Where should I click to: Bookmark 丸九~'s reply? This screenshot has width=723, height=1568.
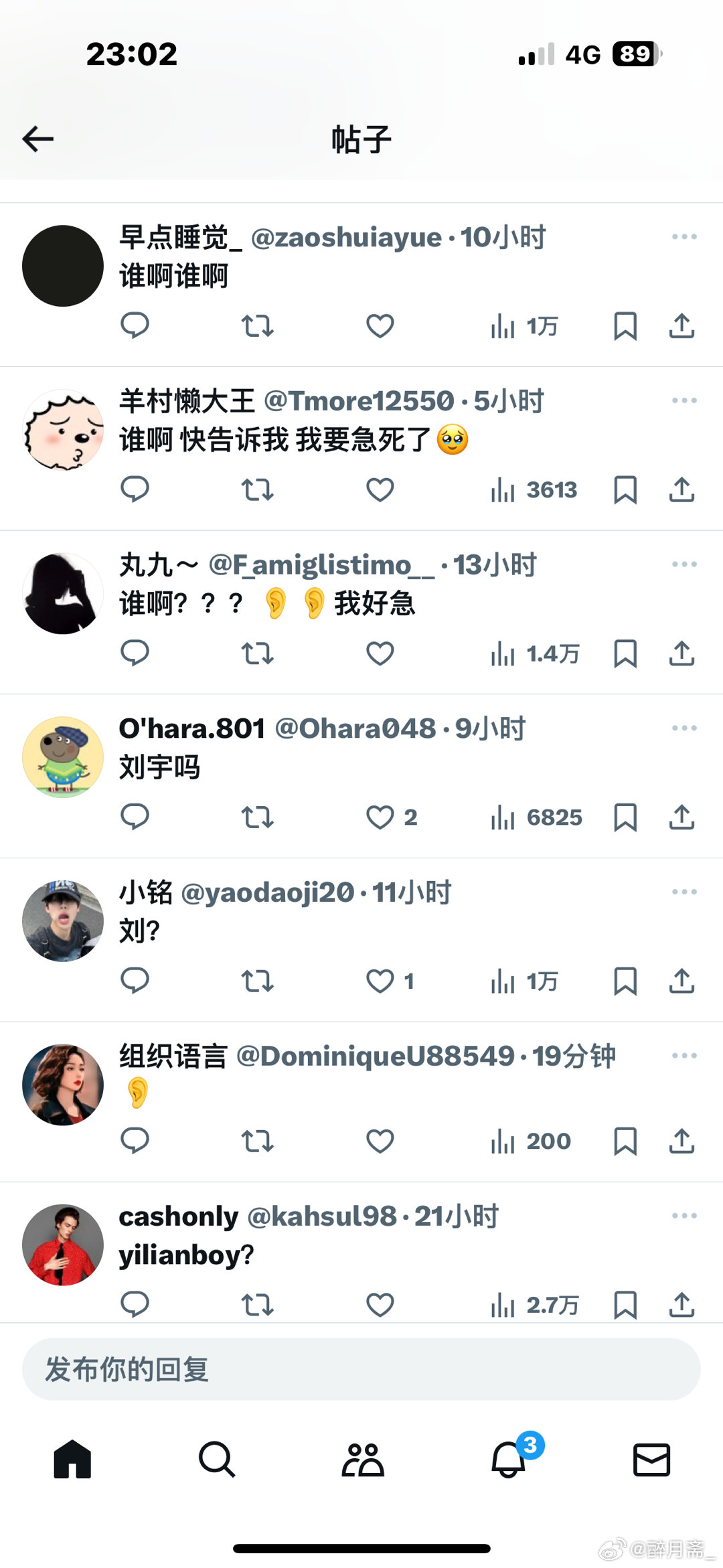tap(625, 653)
